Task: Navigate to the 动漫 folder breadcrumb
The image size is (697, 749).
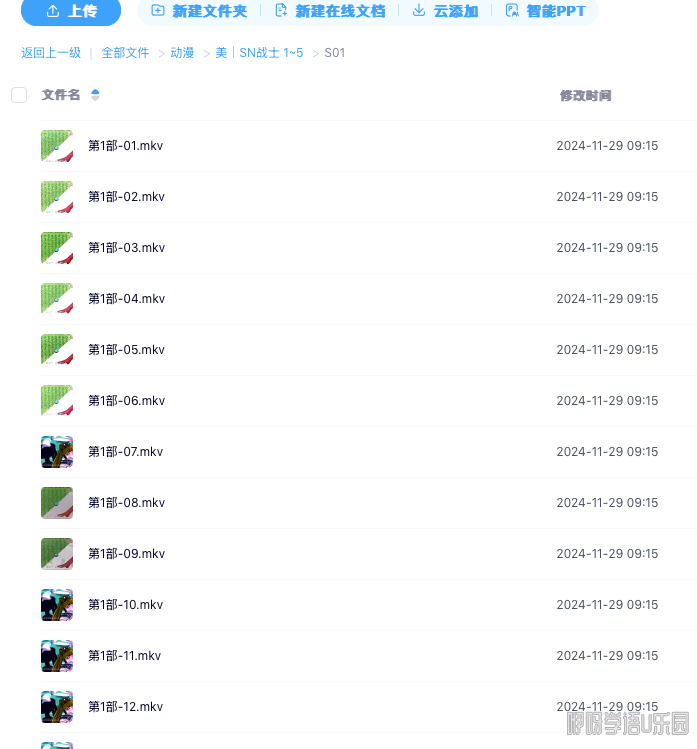Action: click(x=182, y=53)
